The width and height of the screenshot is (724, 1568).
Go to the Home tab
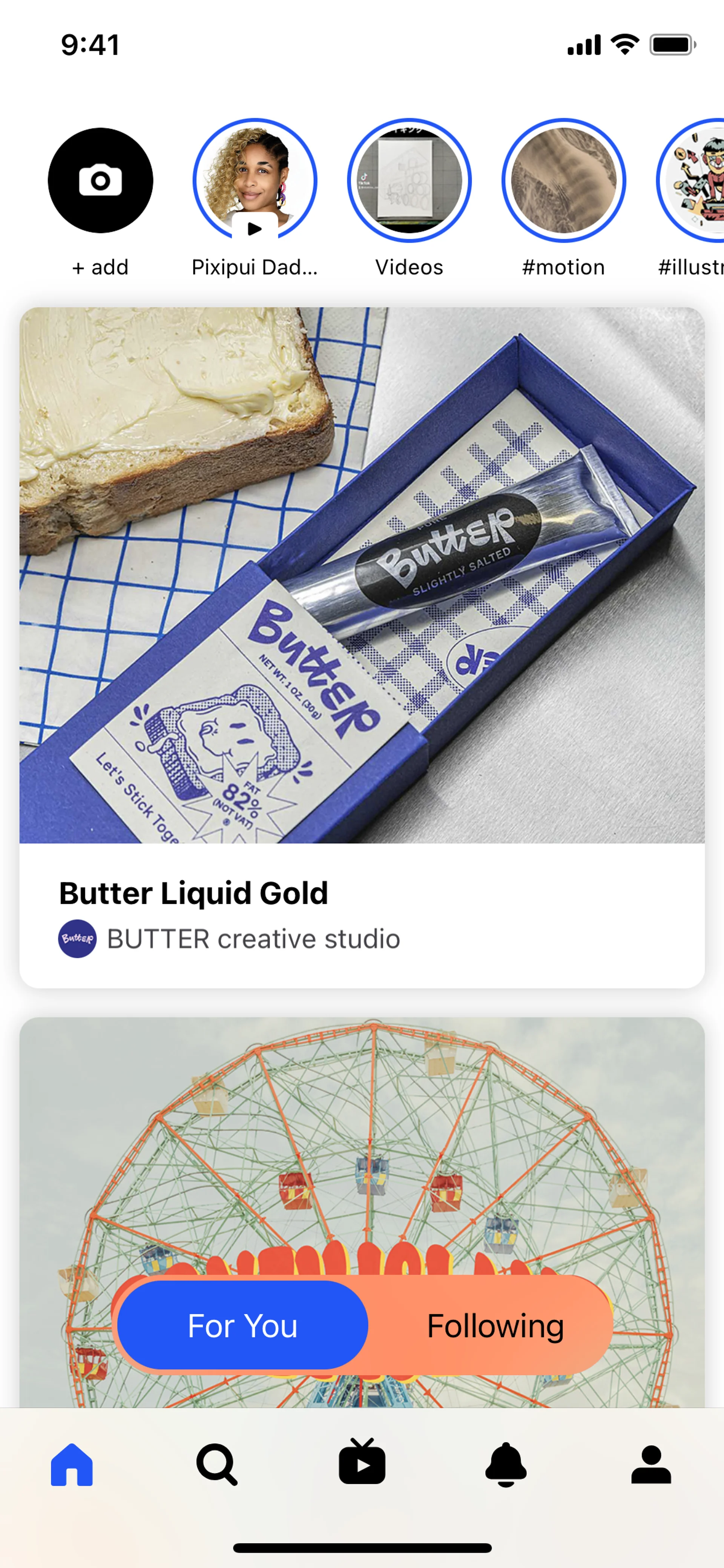(72, 1465)
